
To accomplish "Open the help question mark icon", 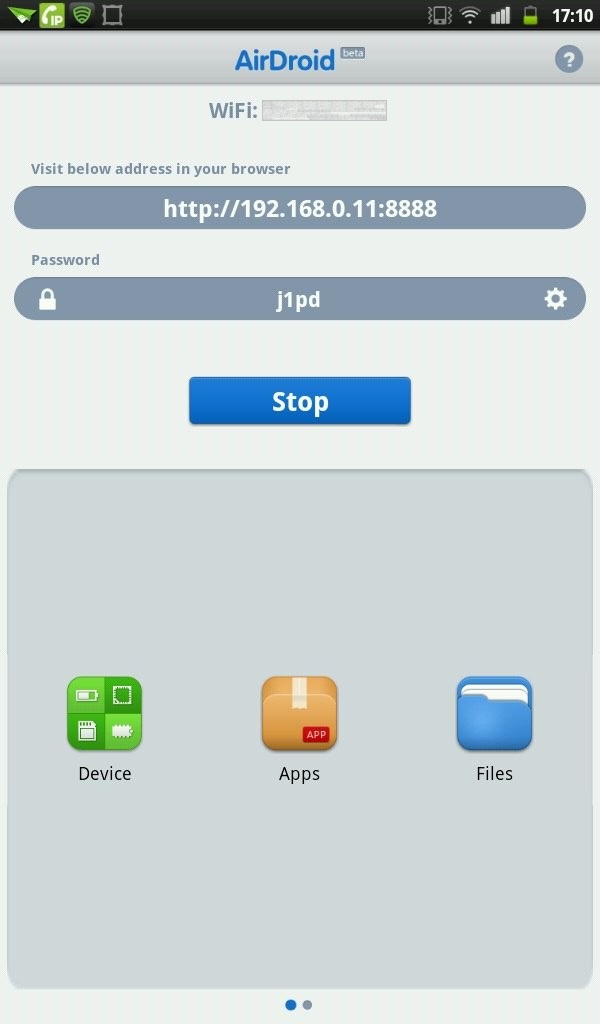I will (x=569, y=59).
